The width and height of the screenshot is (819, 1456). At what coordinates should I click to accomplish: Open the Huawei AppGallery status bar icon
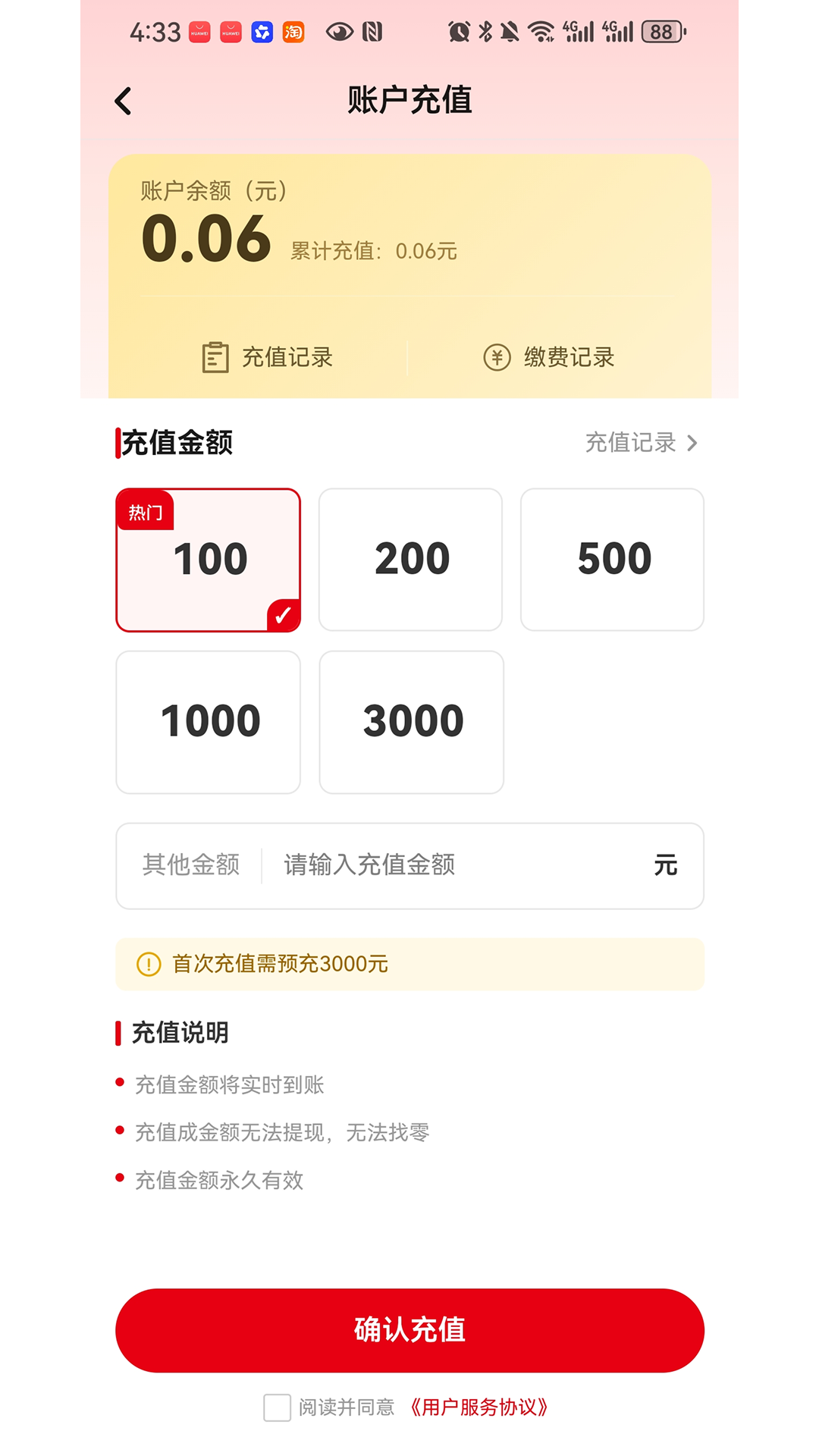(200, 32)
